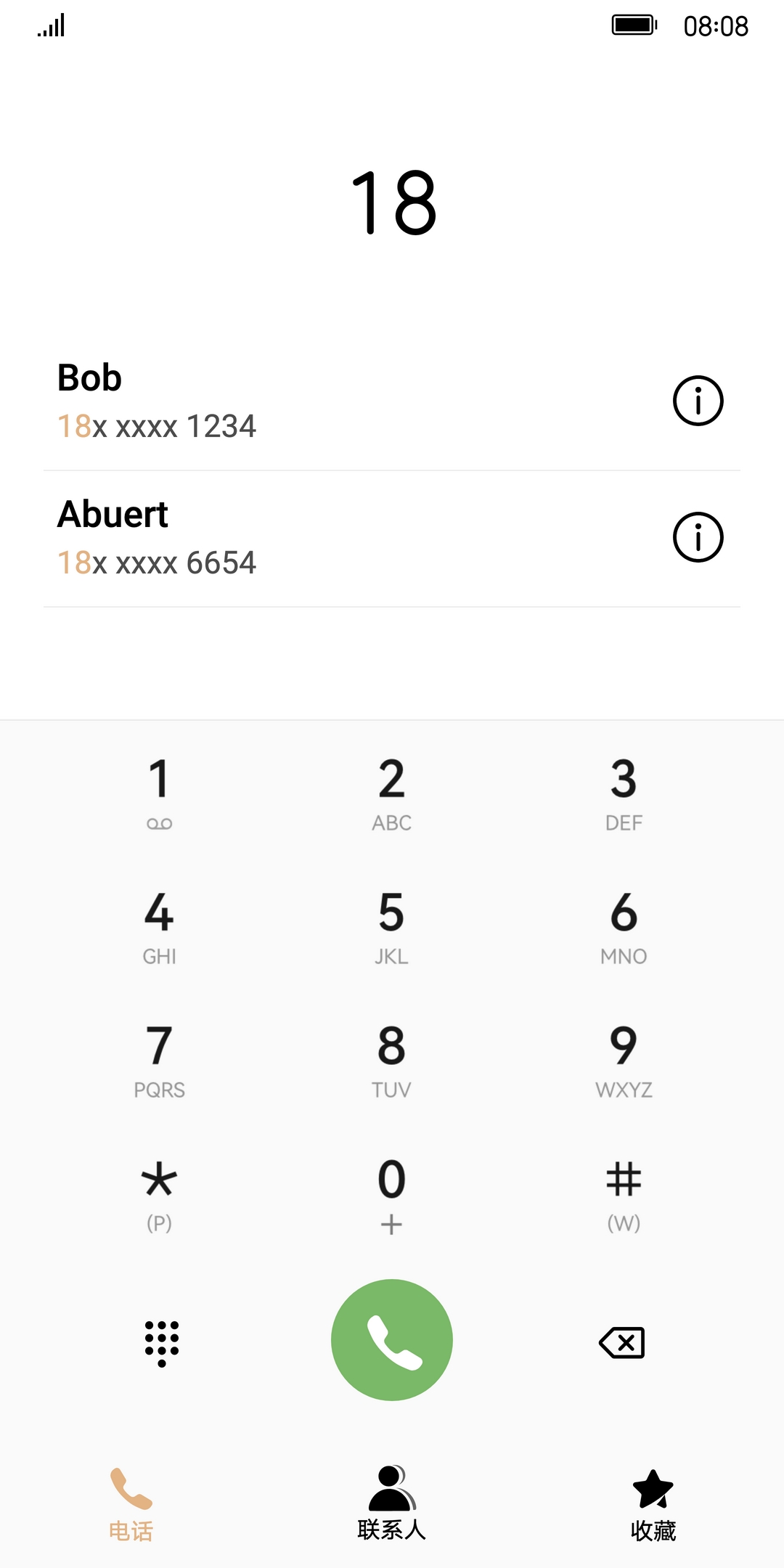
Task: Delete the last dialed digit
Action: click(622, 1343)
